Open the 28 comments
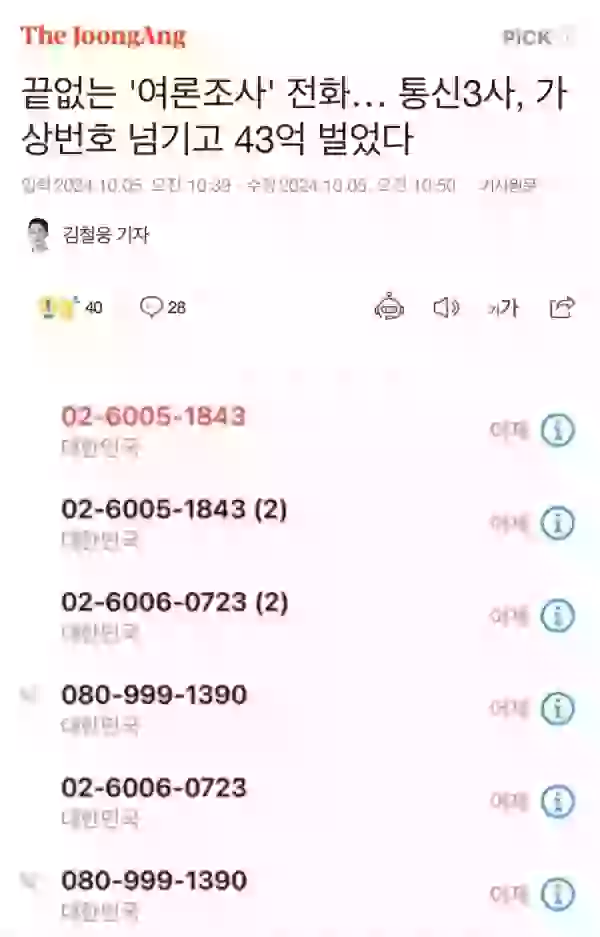The height and width of the screenshot is (937, 600). point(163,308)
